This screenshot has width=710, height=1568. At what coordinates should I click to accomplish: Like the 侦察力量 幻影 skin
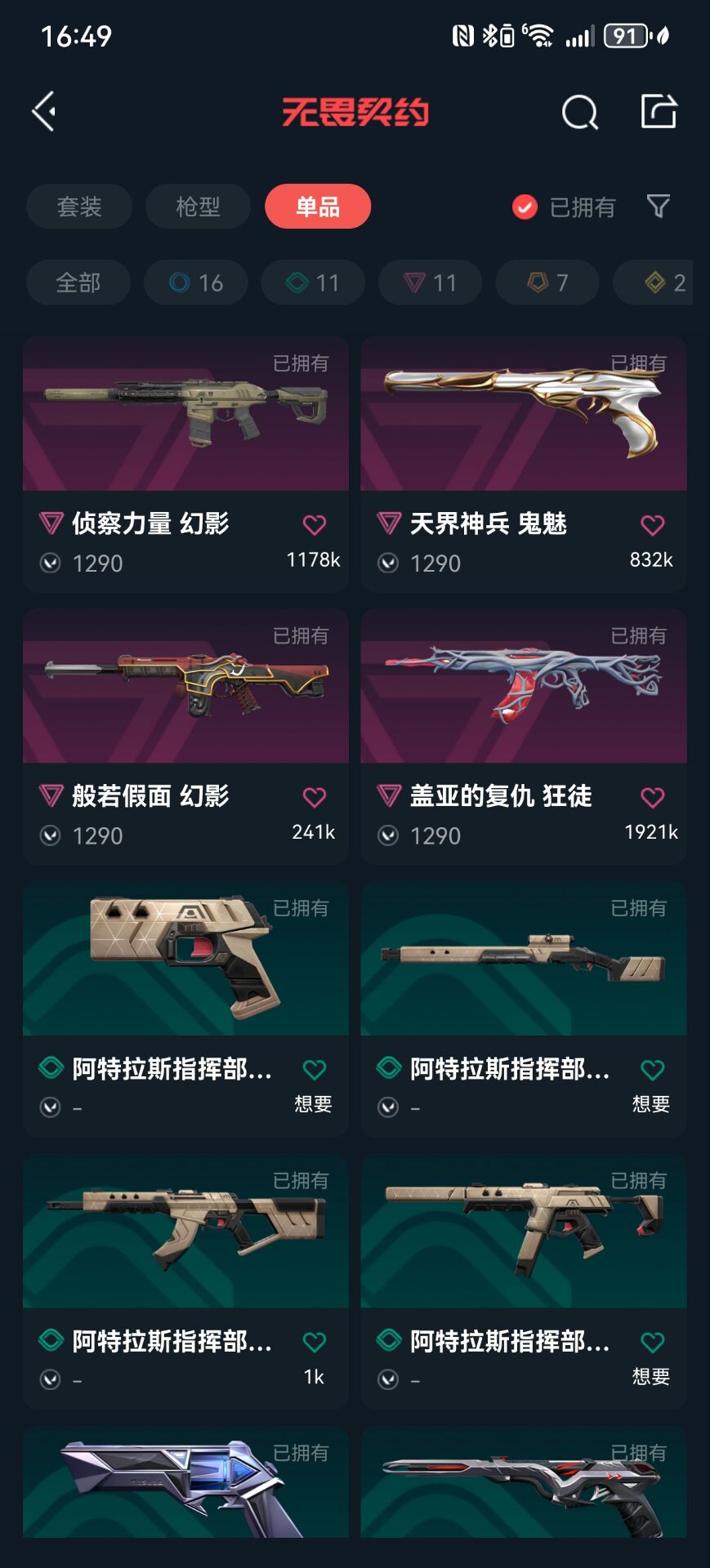(315, 525)
